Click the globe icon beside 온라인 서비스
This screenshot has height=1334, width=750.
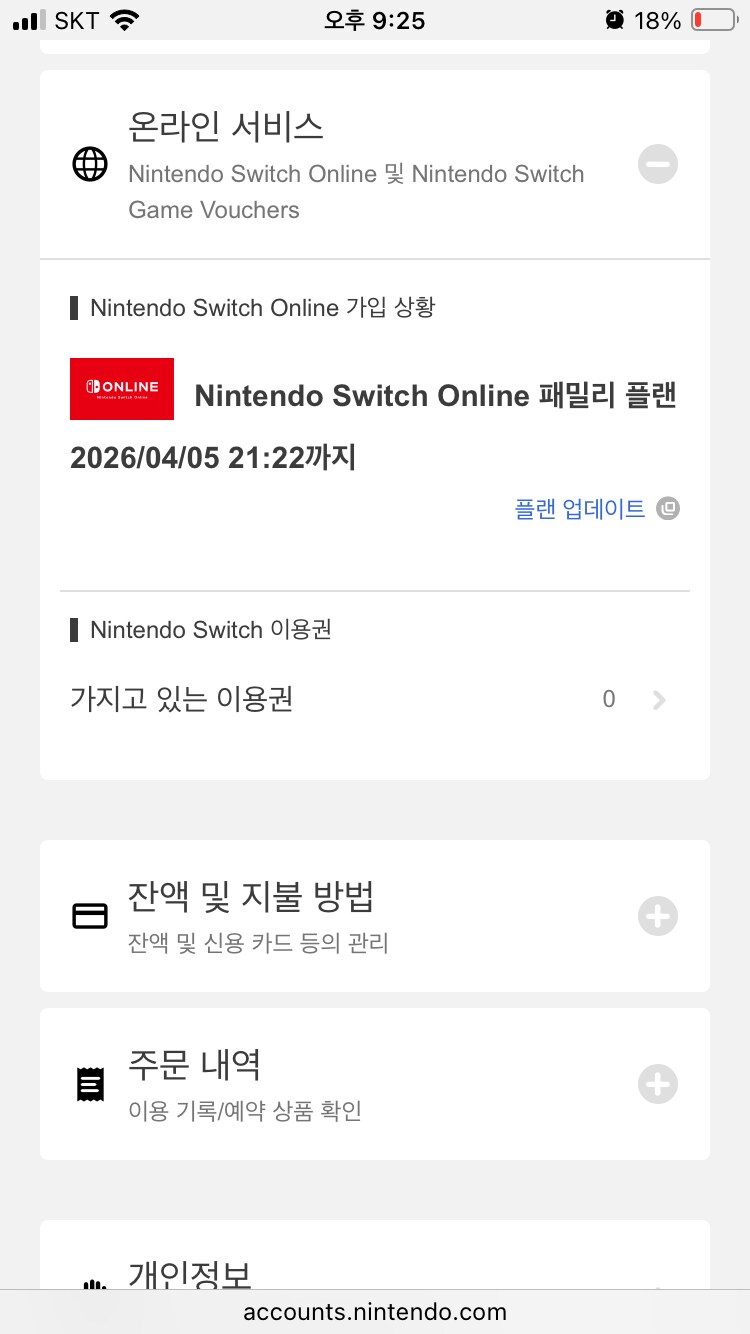[x=89, y=163]
